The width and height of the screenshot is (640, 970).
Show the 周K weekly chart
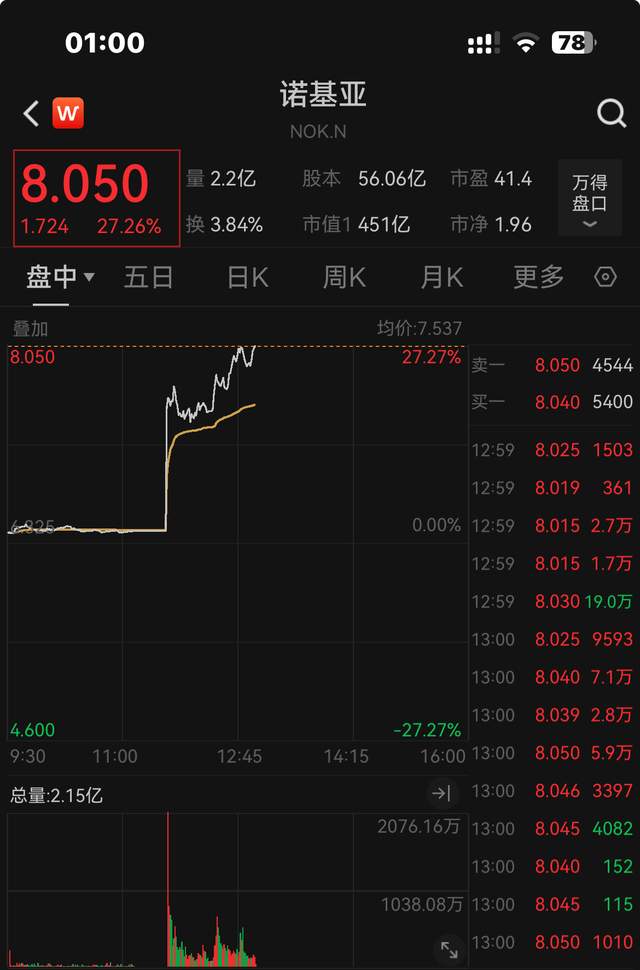pyautogui.click(x=344, y=277)
